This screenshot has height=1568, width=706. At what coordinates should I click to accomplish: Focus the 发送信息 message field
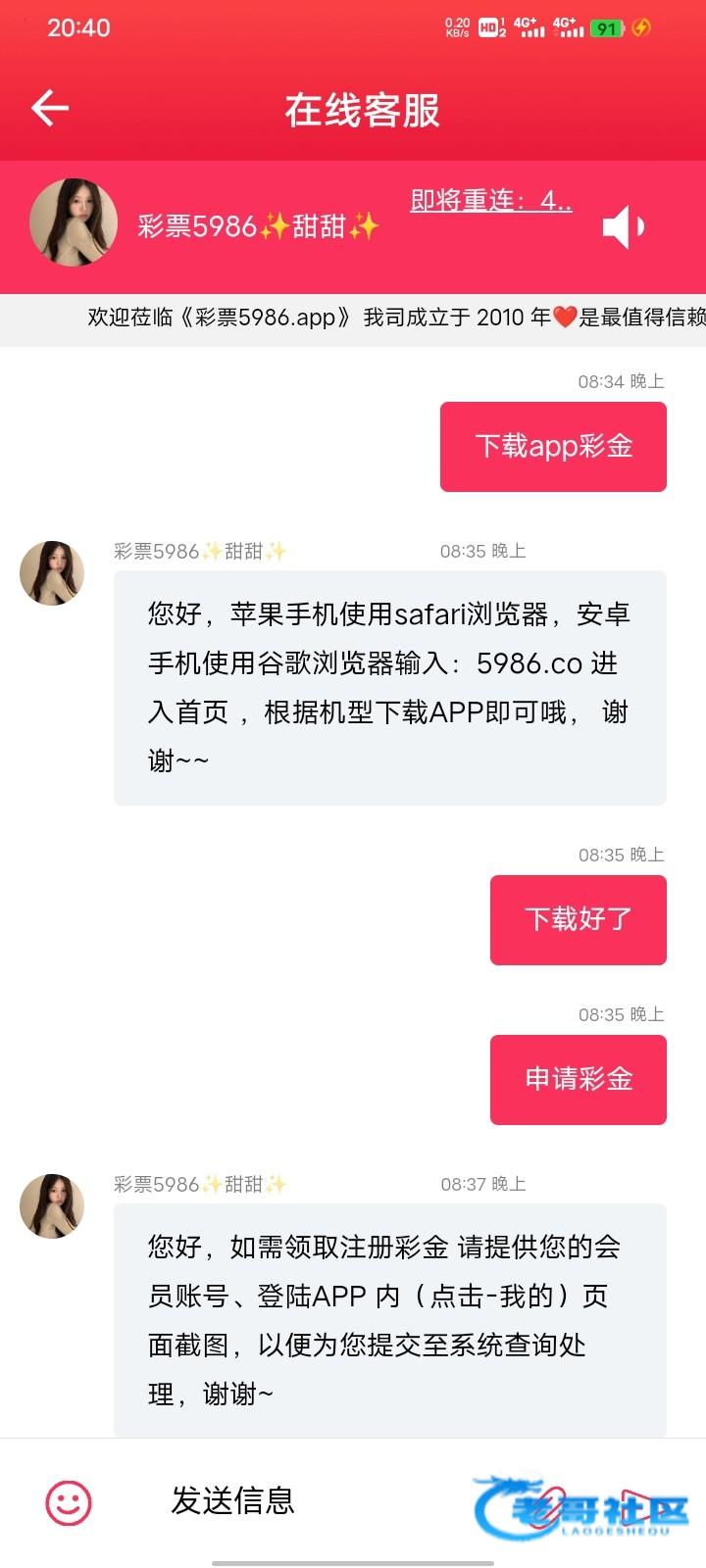click(294, 1500)
